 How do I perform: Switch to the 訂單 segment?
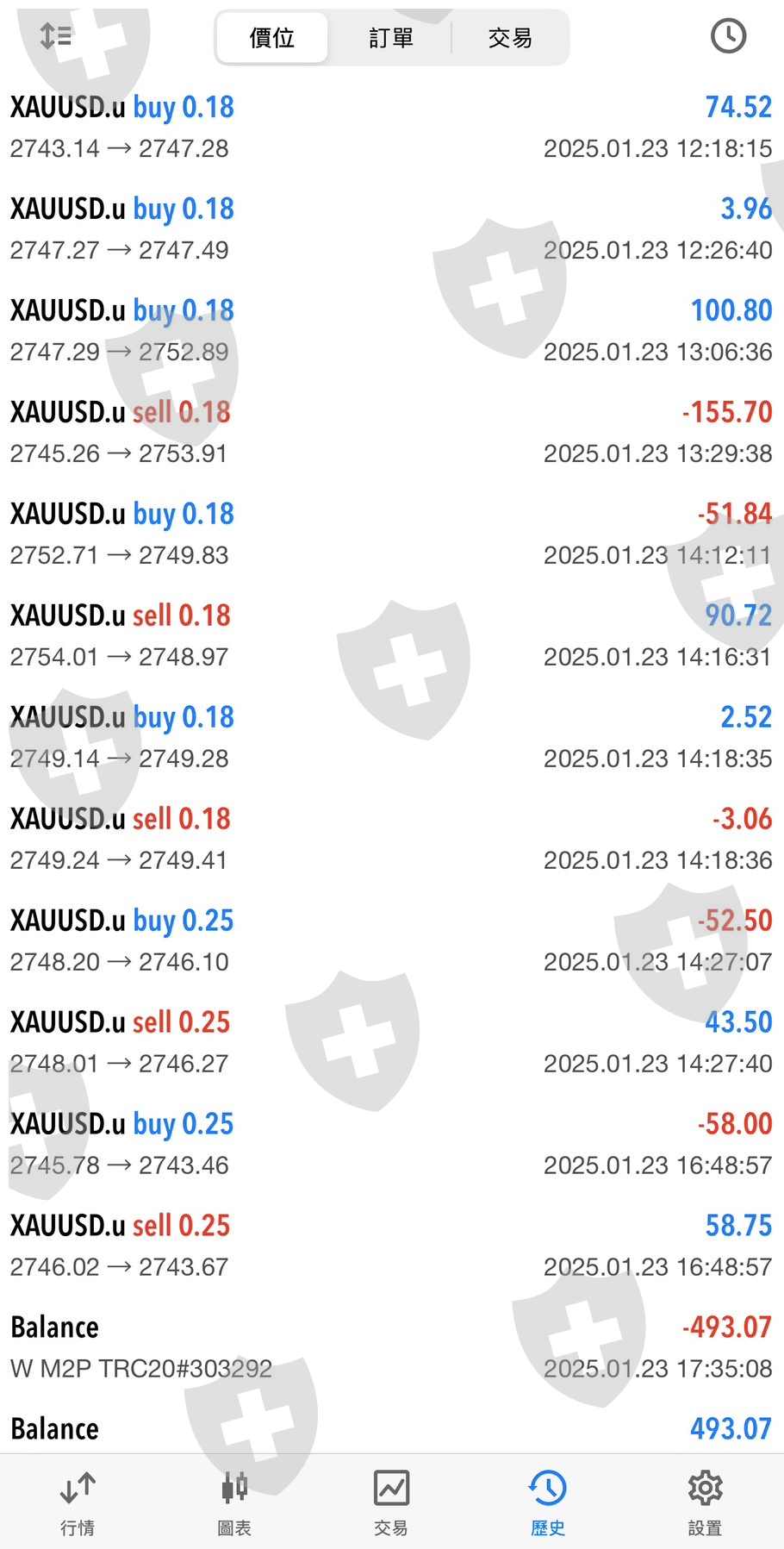(x=391, y=38)
